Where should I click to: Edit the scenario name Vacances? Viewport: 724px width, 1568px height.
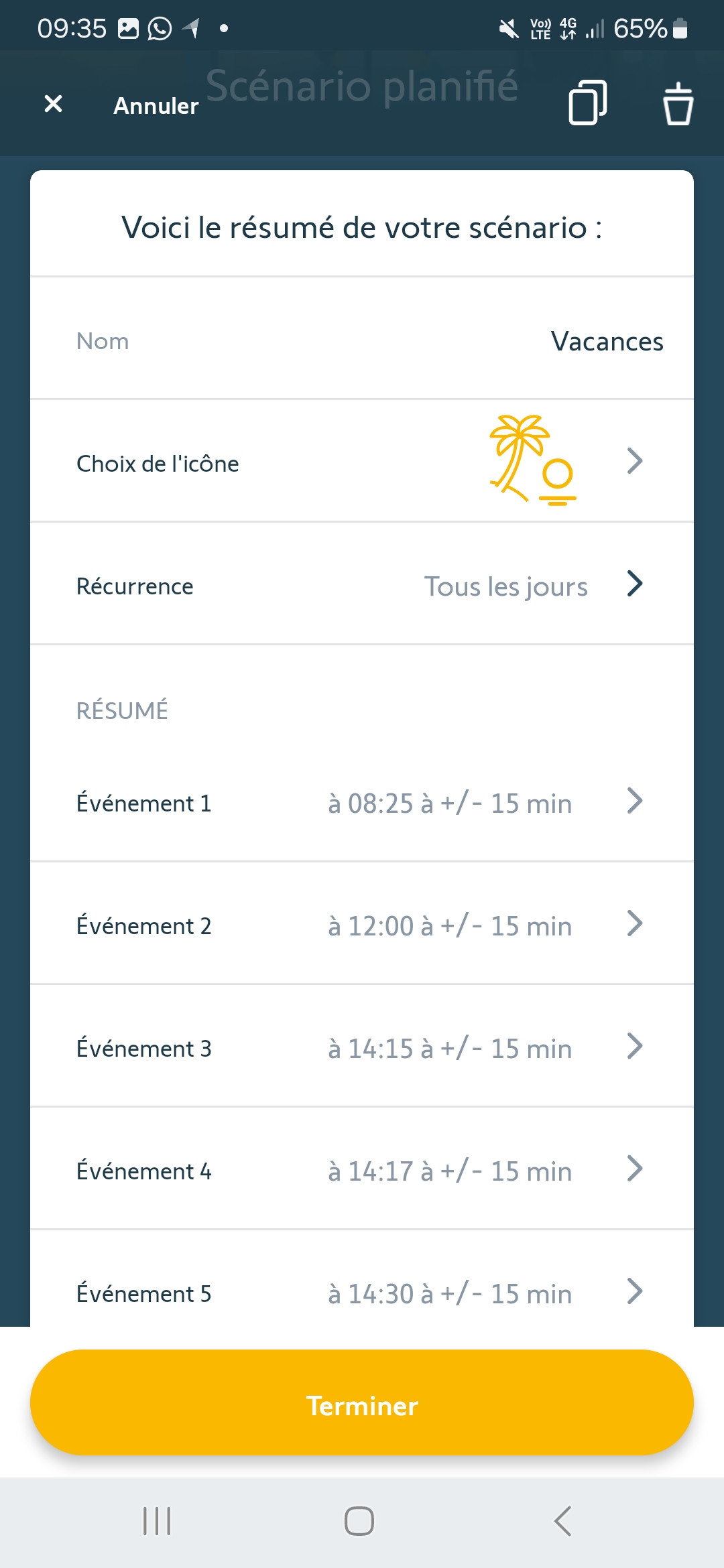606,342
